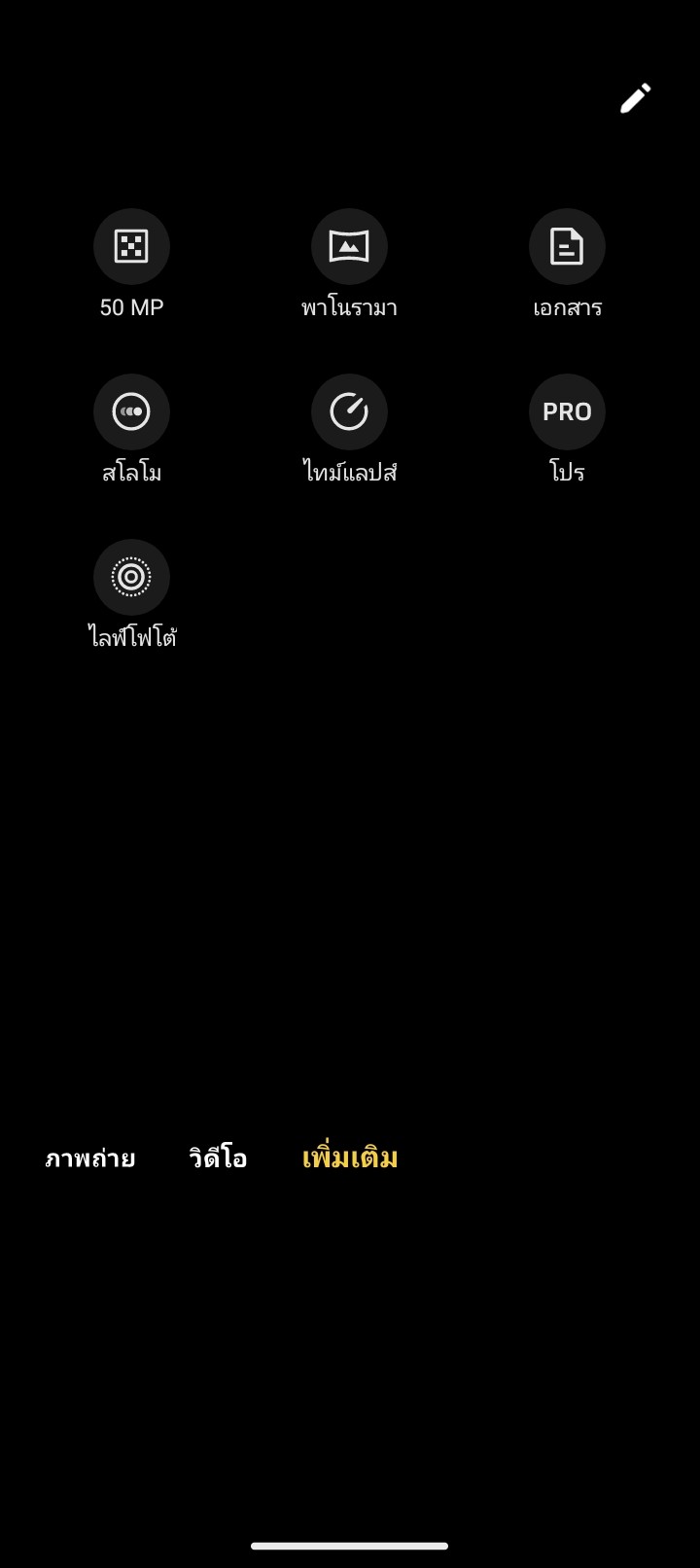
Task: Switch to สโลโม slow-motion mode
Action: (131, 412)
